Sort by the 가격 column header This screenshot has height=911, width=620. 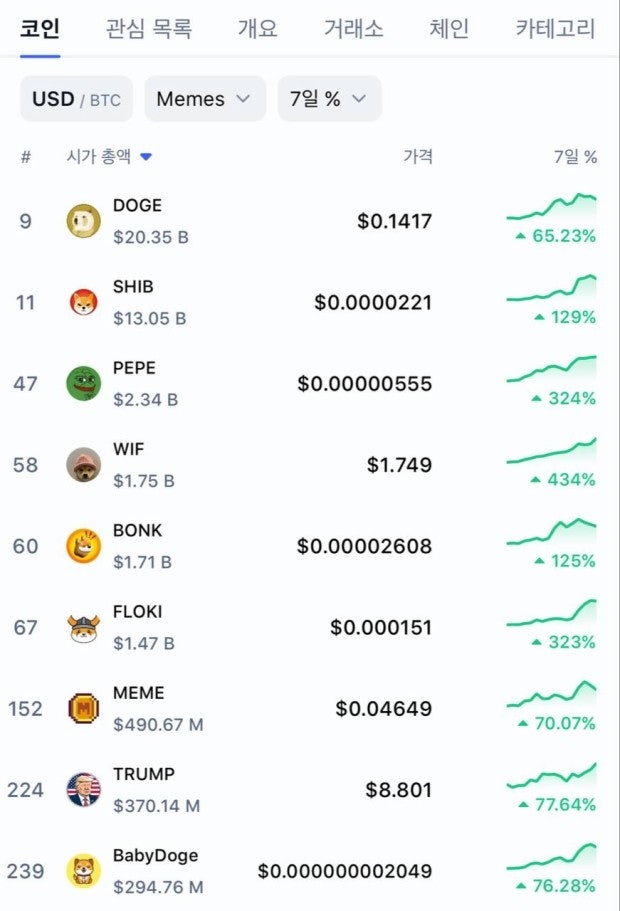tap(417, 156)
